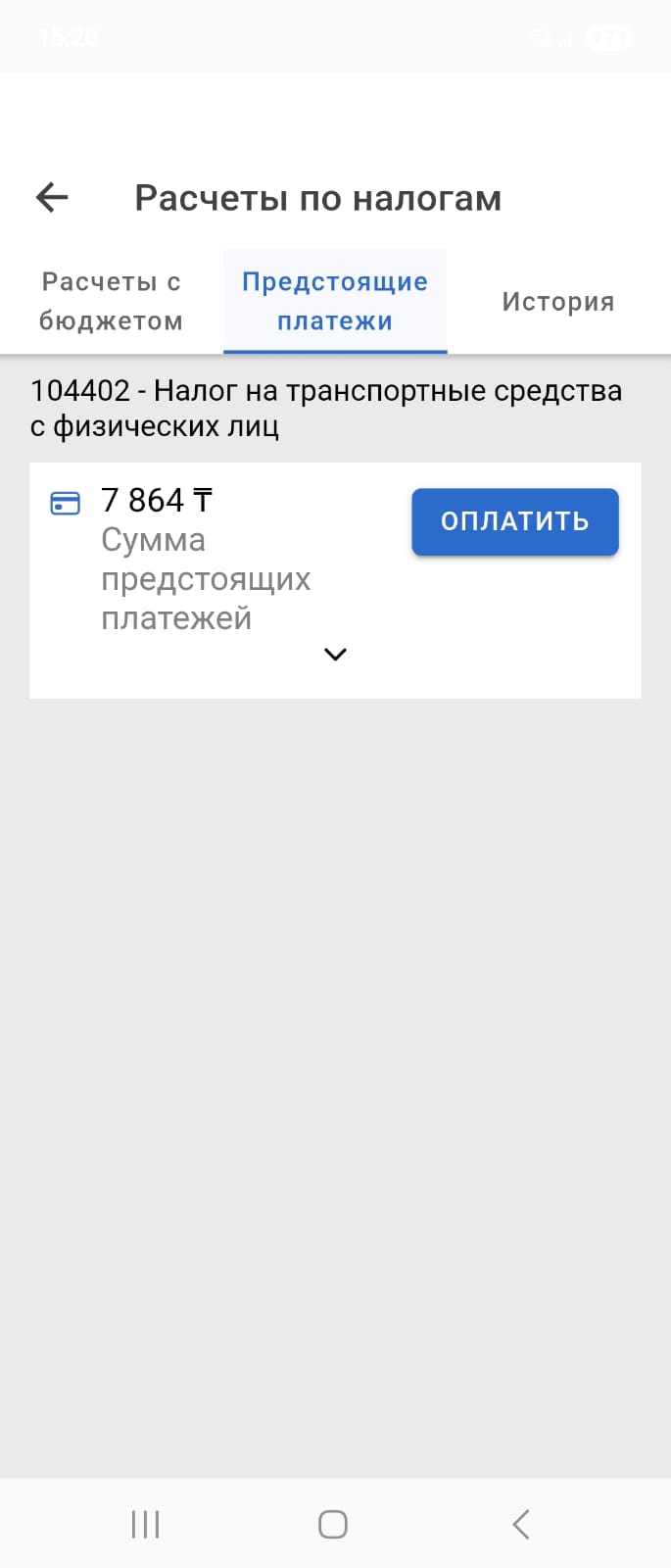Open the История tab
This screenshot has width=671, height=1568.
point(558,301)
